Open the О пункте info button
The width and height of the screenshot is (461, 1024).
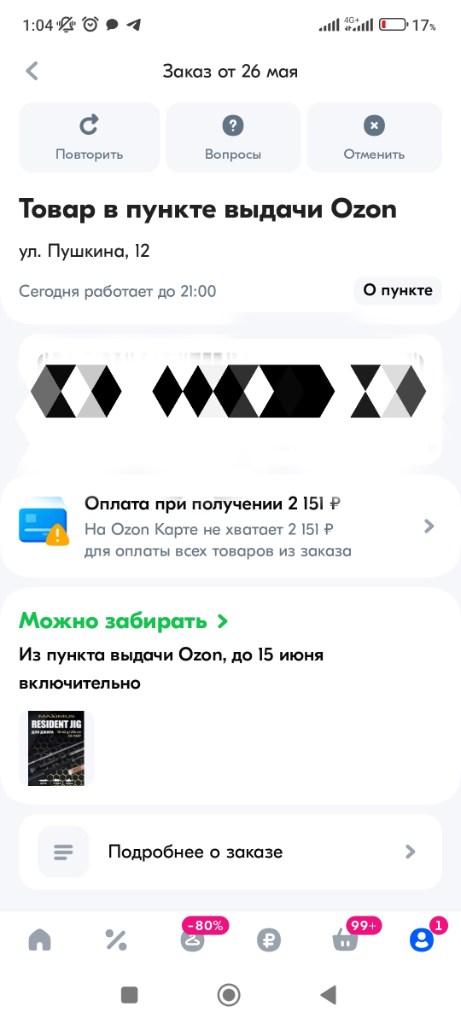(398, 291)
